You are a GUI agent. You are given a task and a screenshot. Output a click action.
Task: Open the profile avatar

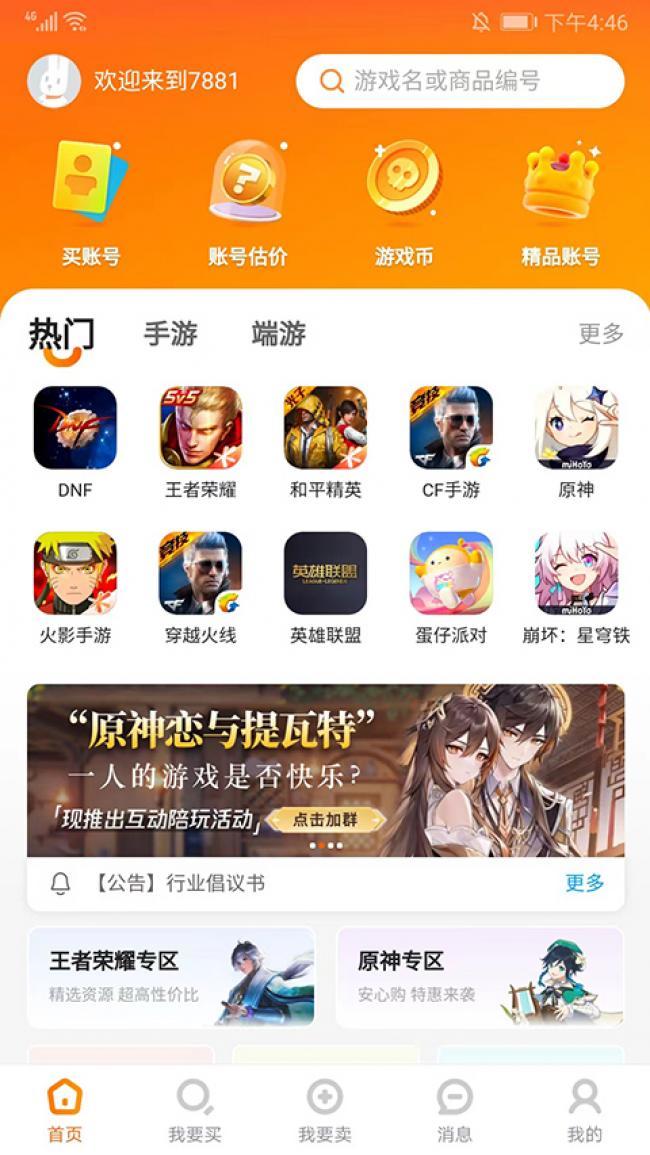[54, 81]
